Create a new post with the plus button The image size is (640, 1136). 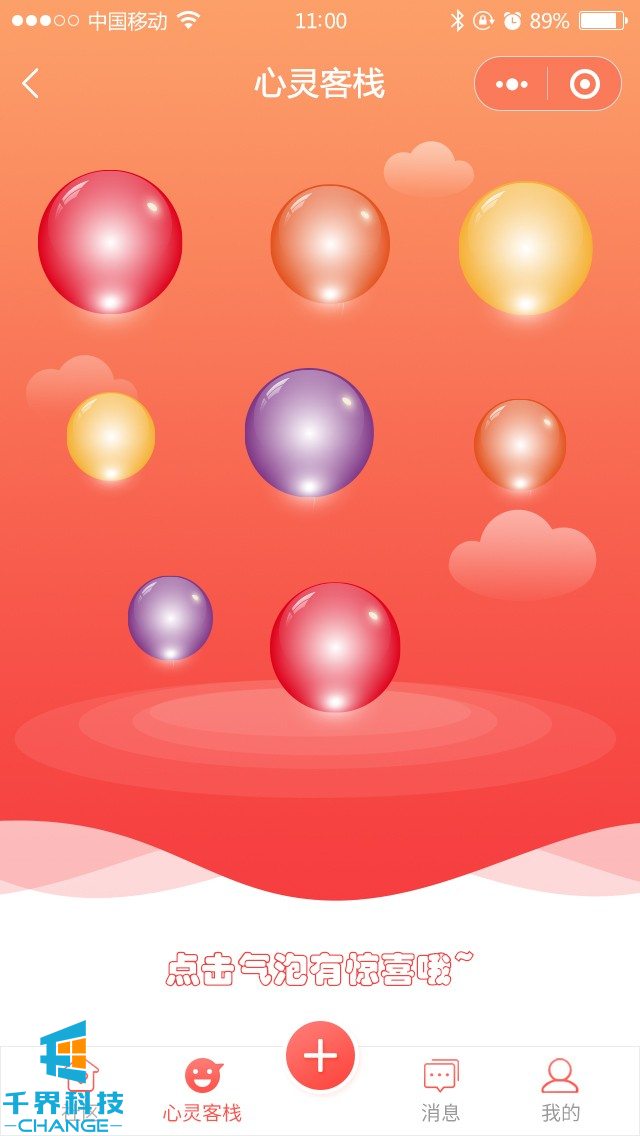[x=320, y=1056]
